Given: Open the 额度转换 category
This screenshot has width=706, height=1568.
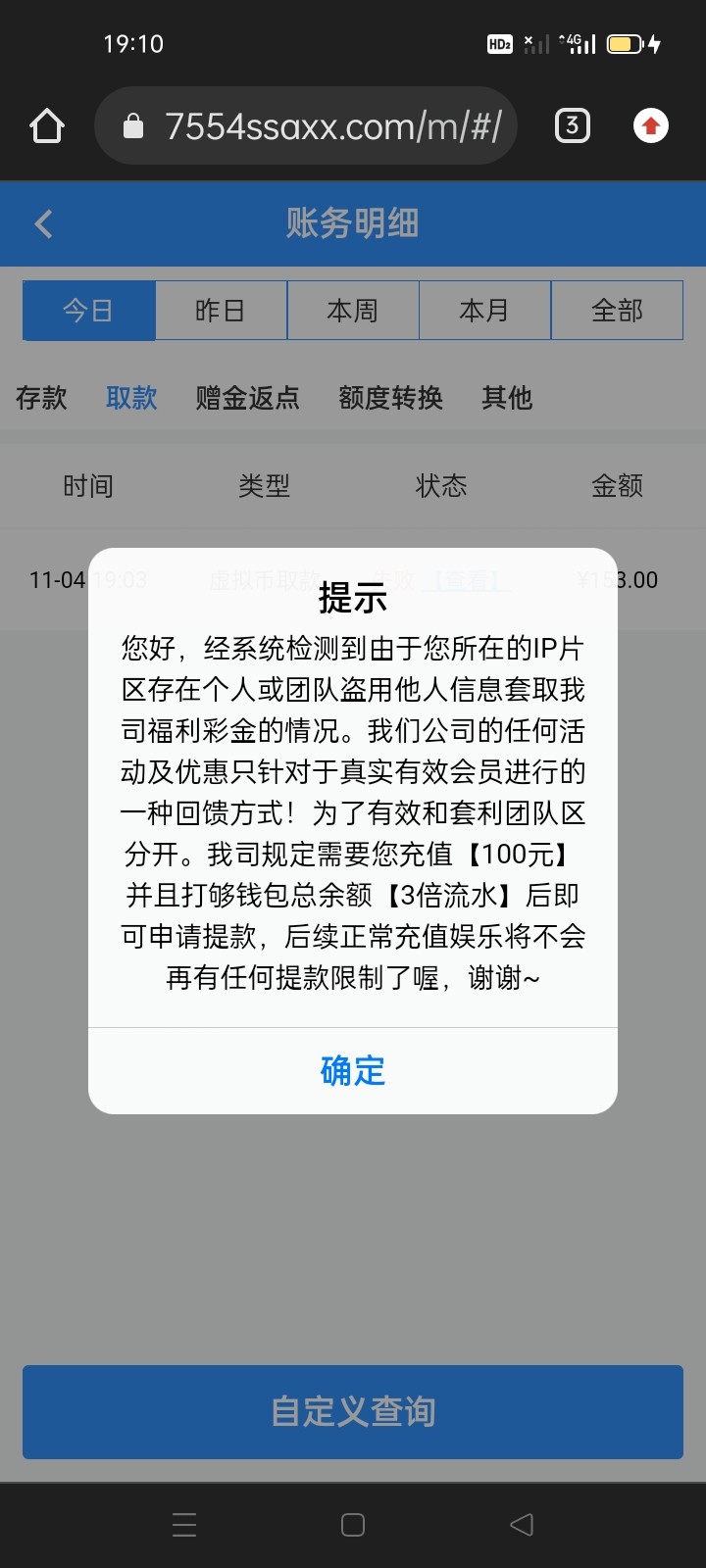Looking at the screenshot, I should 390,398.
